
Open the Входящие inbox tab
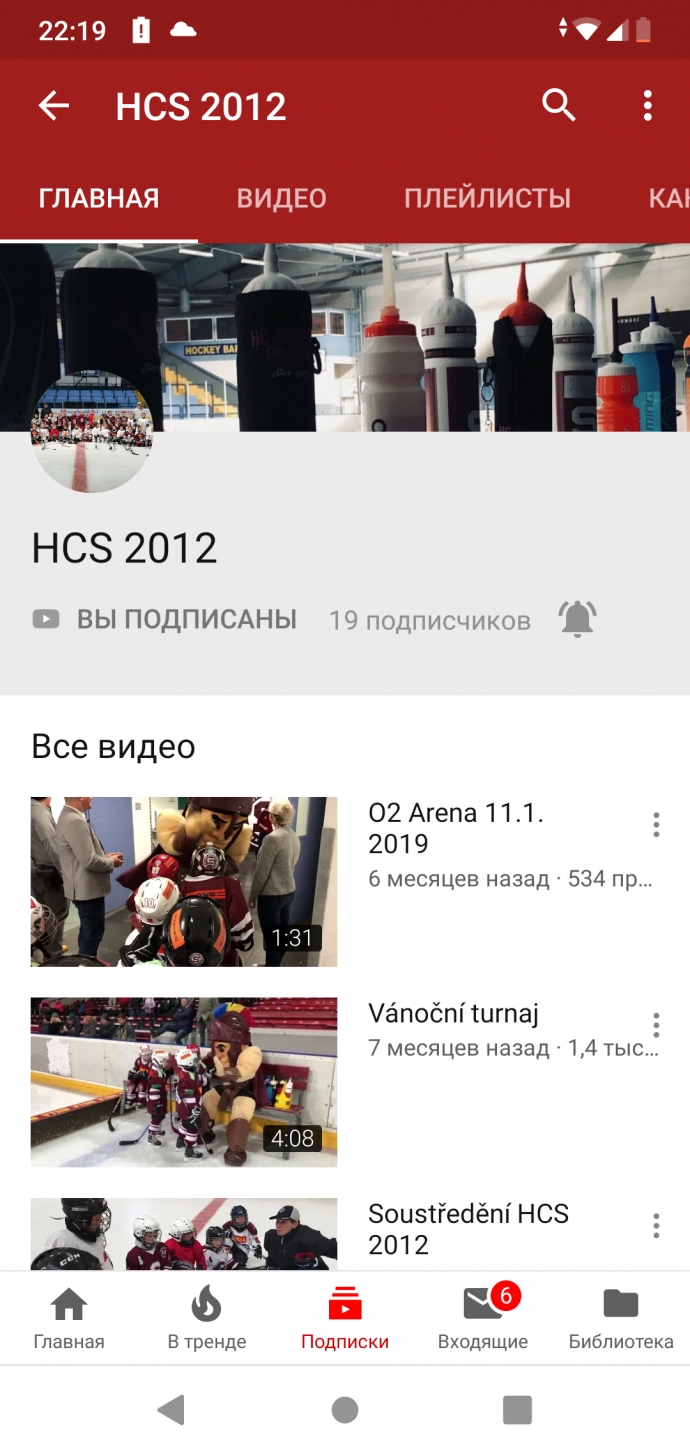click(x=483, y=1318)
